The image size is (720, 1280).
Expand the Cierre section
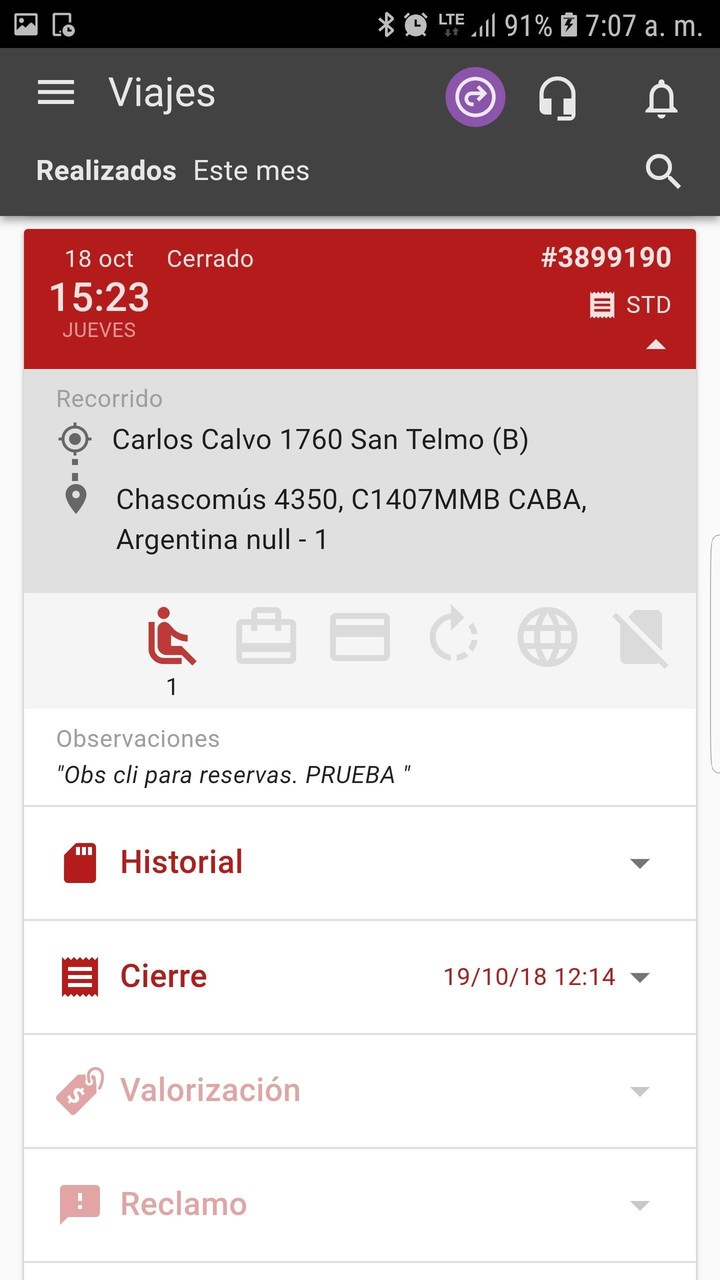(639, 977)
